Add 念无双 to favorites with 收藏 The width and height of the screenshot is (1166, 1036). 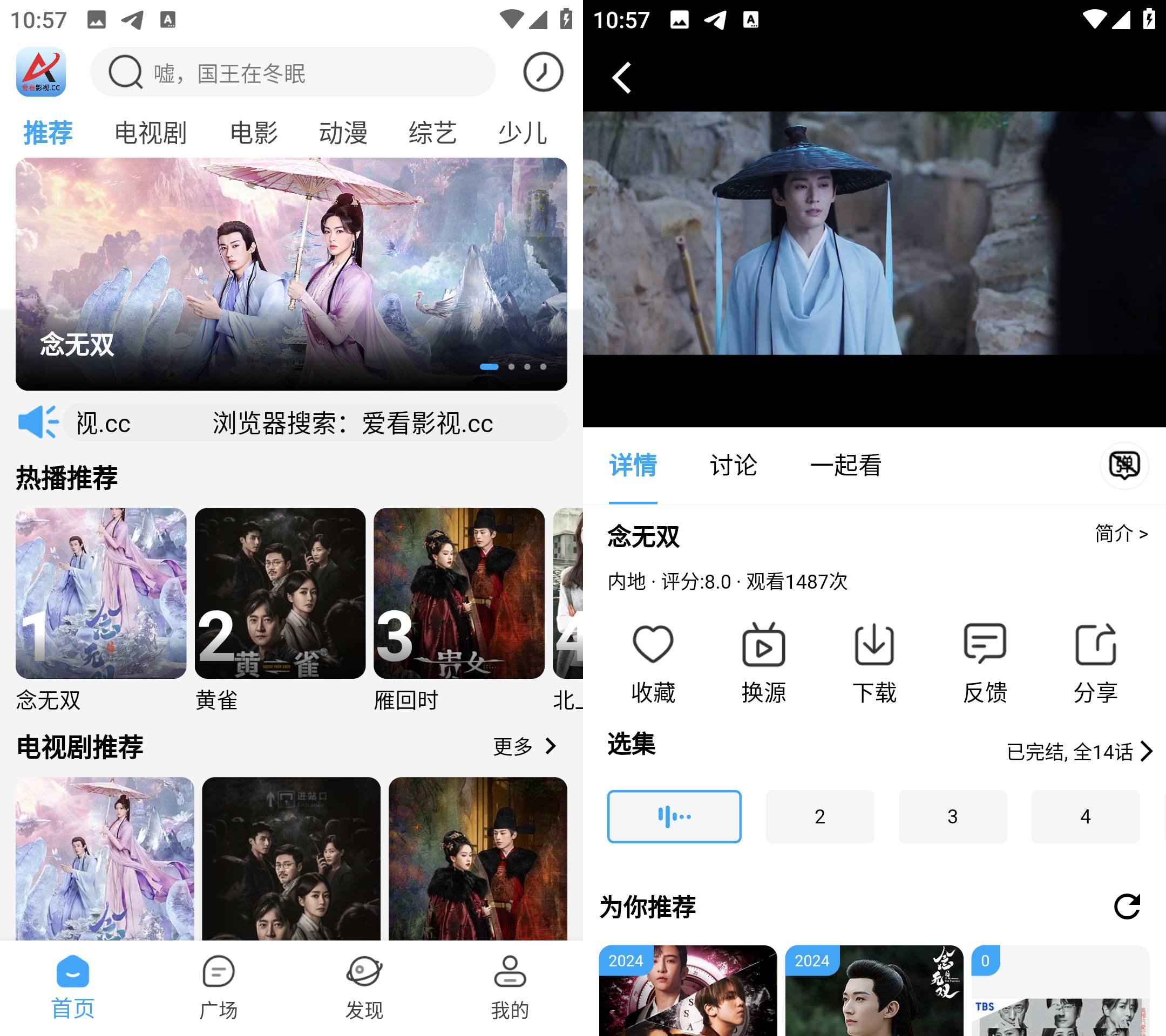point(653,663)
